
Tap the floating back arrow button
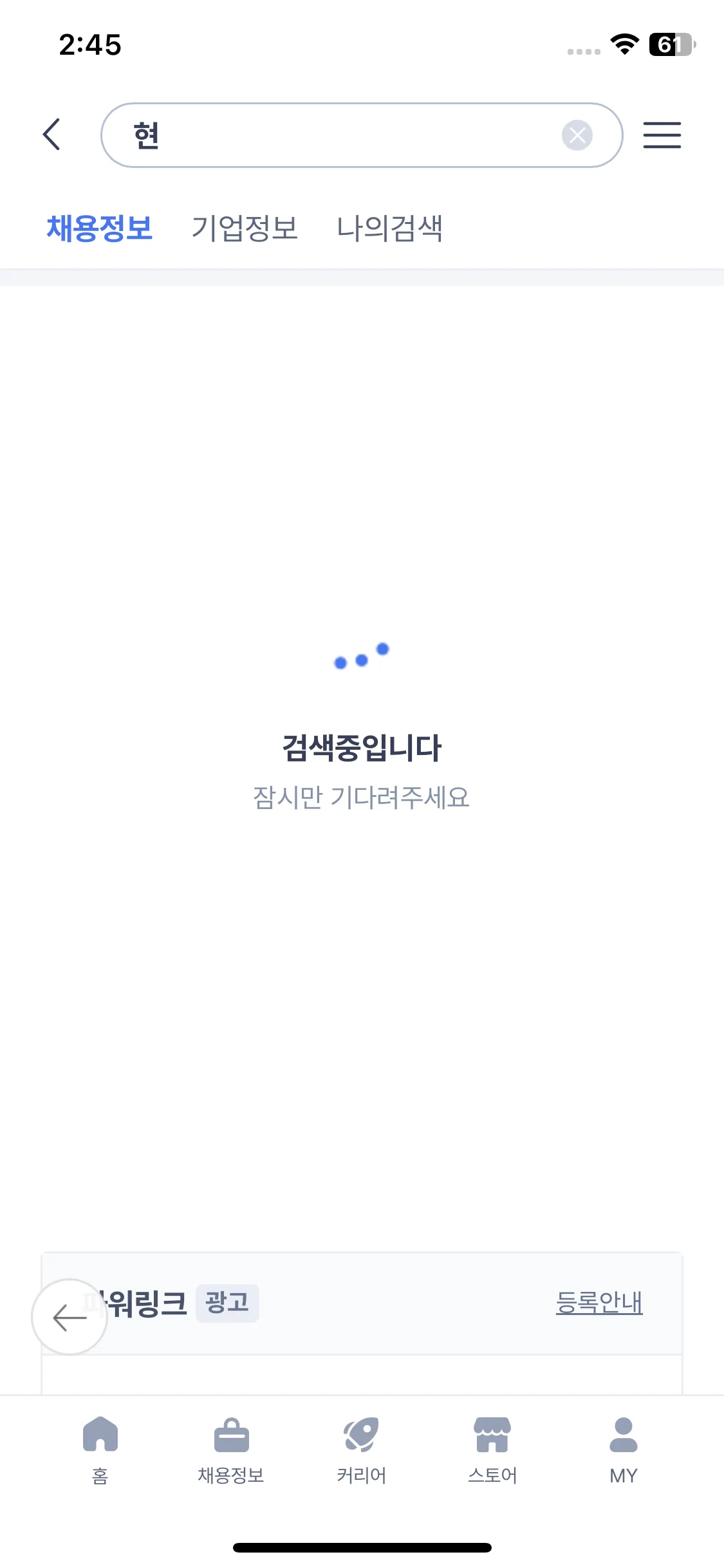click(x=70, y=1317)
